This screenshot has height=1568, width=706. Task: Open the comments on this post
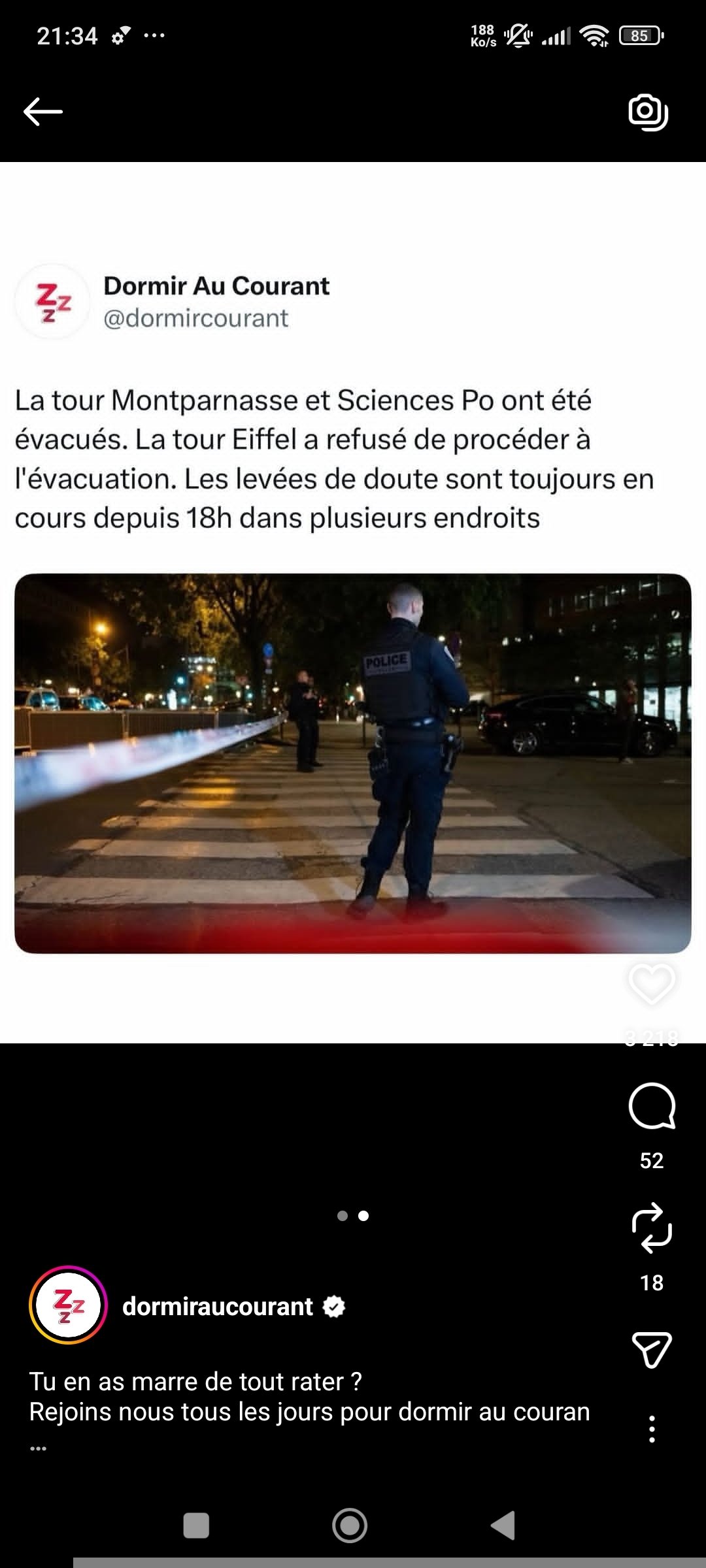point(651,1106)
